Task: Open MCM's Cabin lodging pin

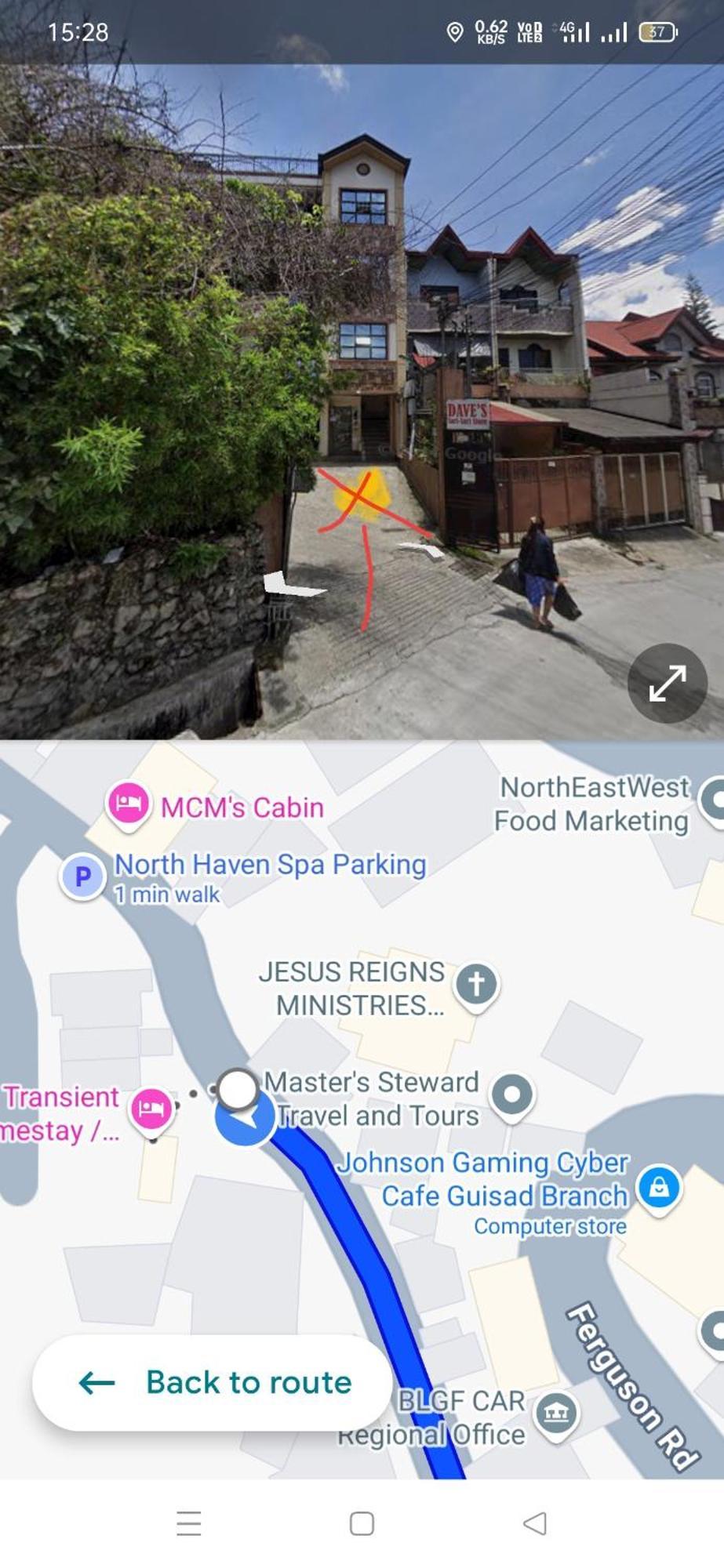Action: tap(129, 804)
